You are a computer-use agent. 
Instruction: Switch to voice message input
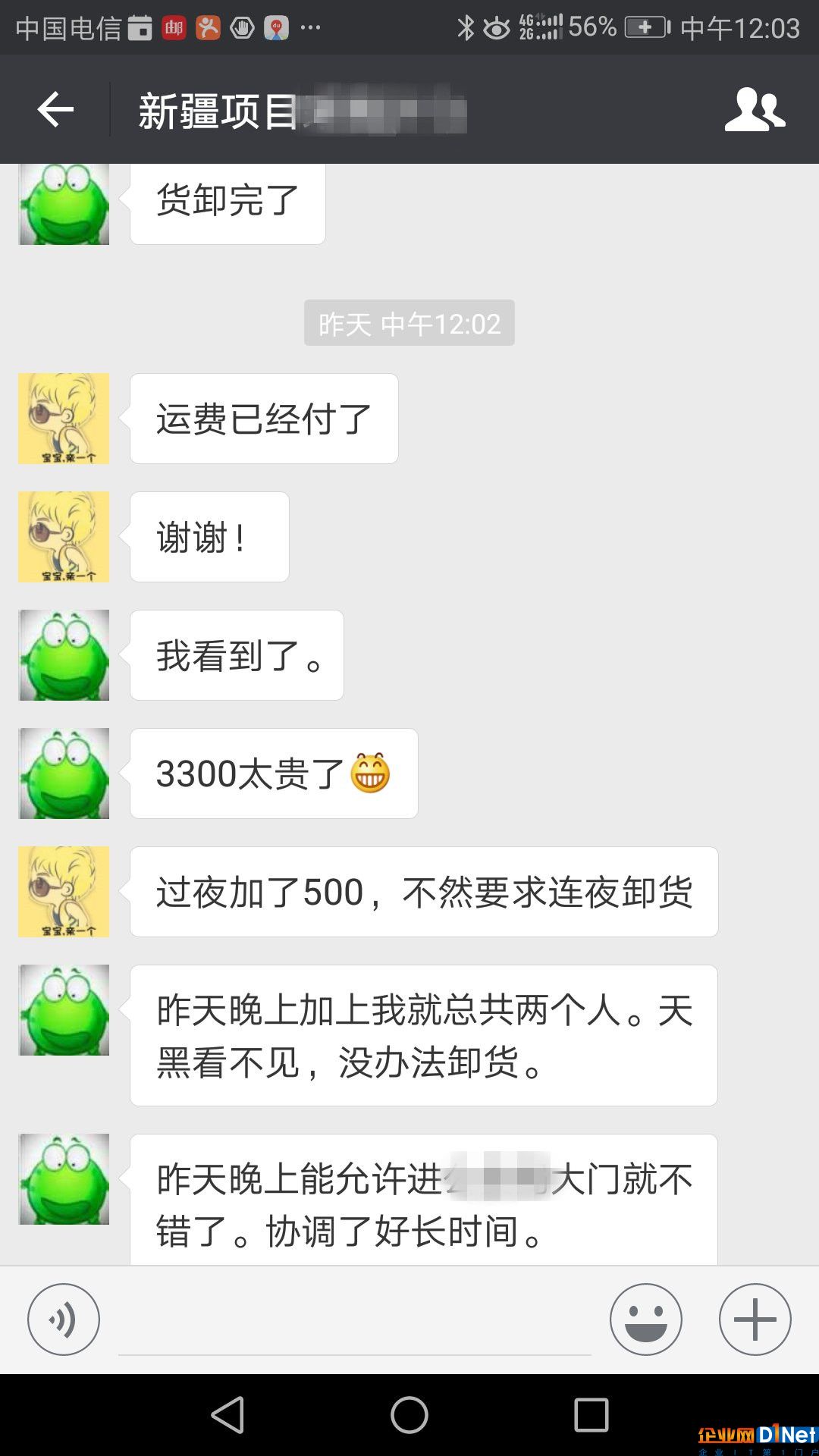point(64,1319)
